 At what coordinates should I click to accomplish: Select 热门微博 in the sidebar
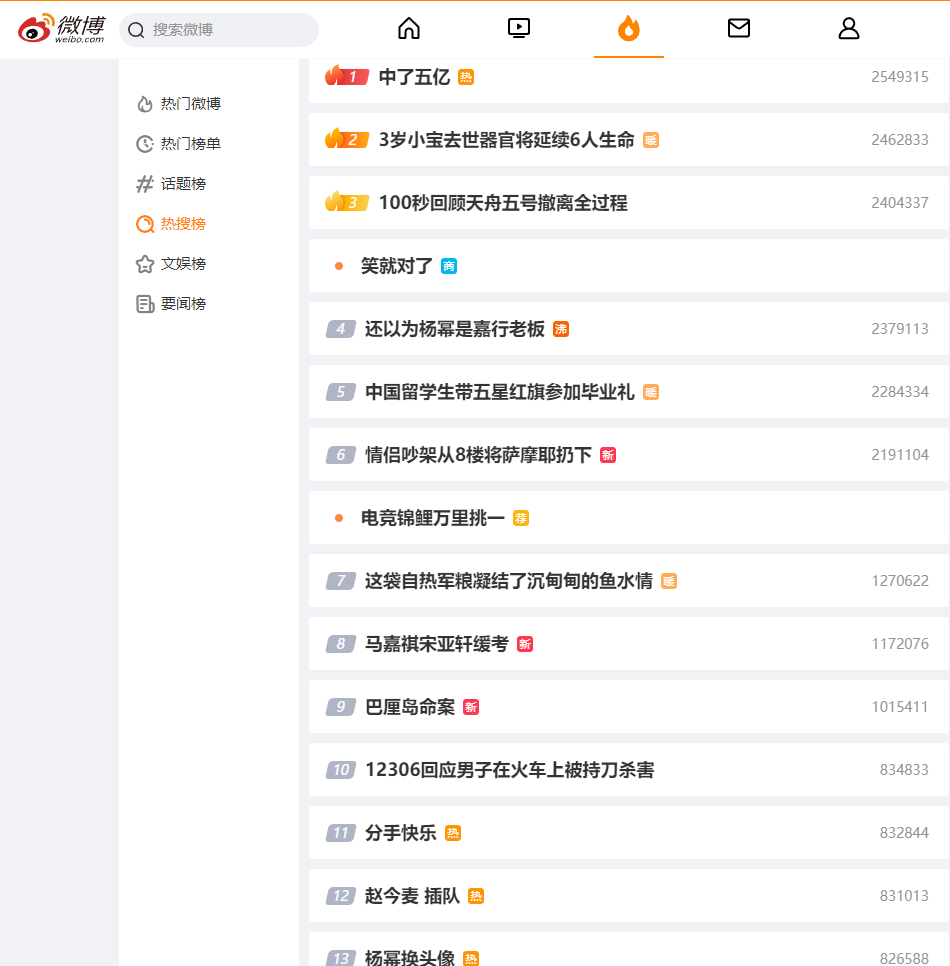point(190,104)
